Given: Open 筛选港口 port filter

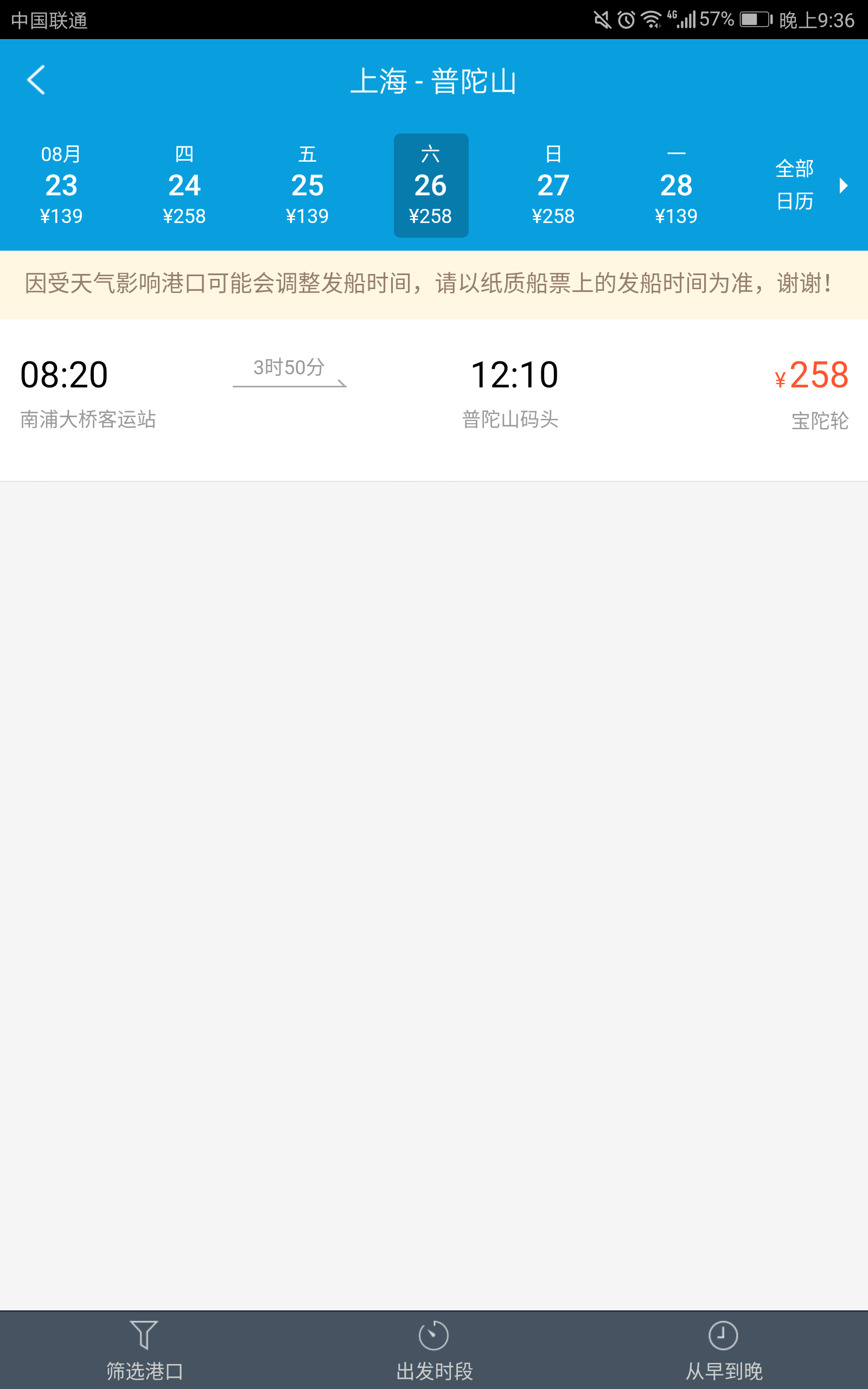Looking at the screenshot, I should pyautogui.click(x=145, y=1350).
